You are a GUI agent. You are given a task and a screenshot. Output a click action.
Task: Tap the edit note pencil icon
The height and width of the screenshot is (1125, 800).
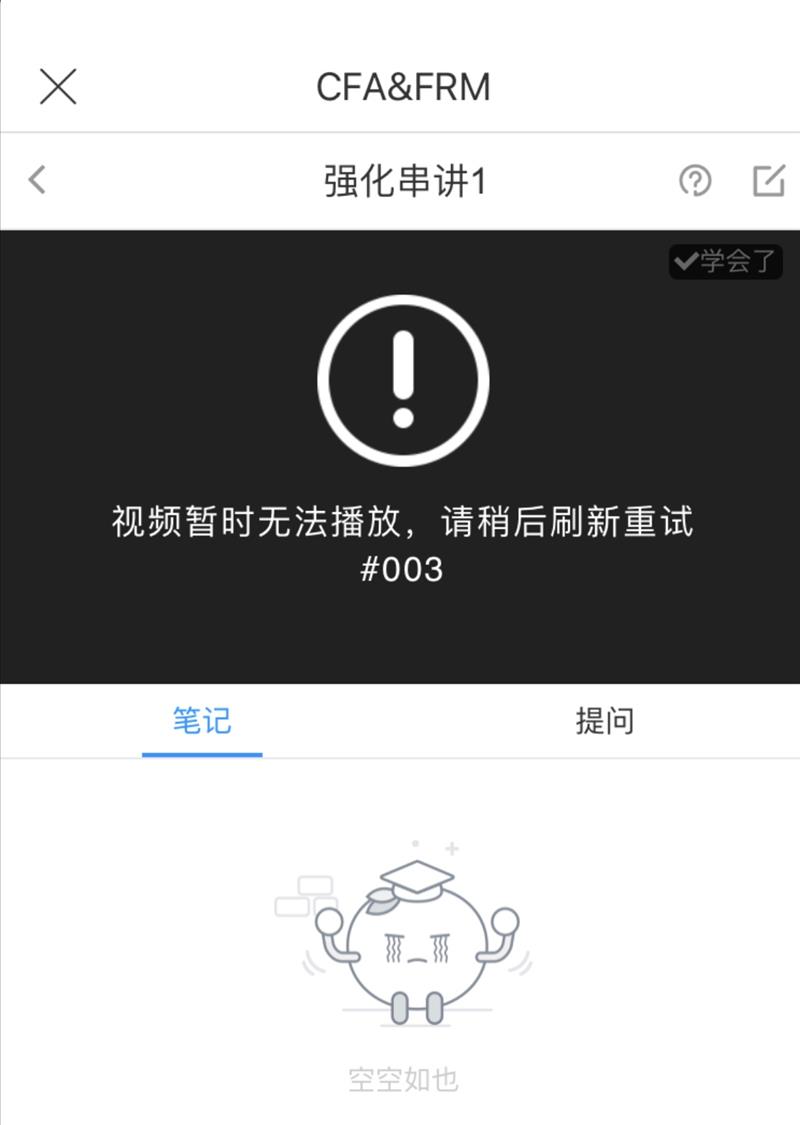coord(768,181)
